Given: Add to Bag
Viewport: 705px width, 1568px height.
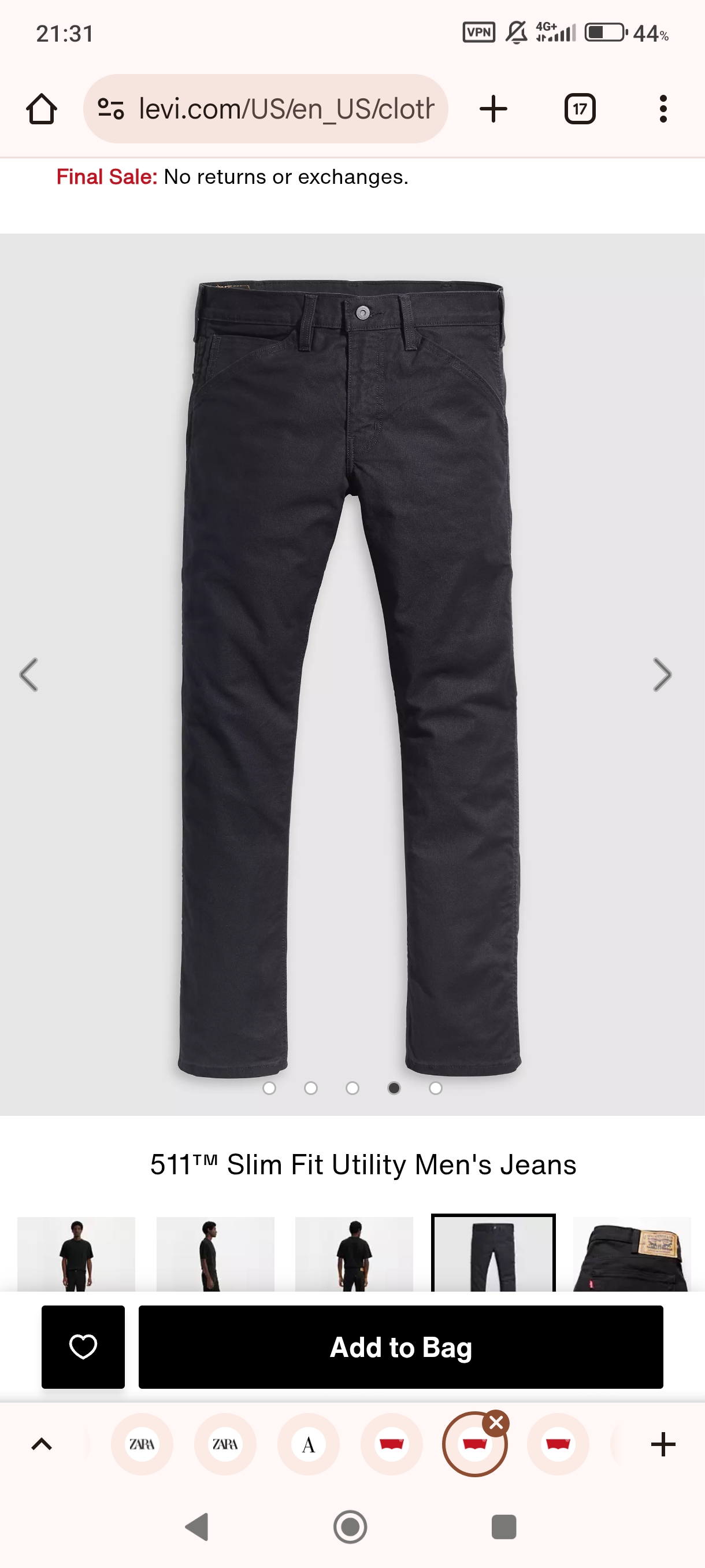Looking at the screenshot, I should click(x=400, y=1347).
